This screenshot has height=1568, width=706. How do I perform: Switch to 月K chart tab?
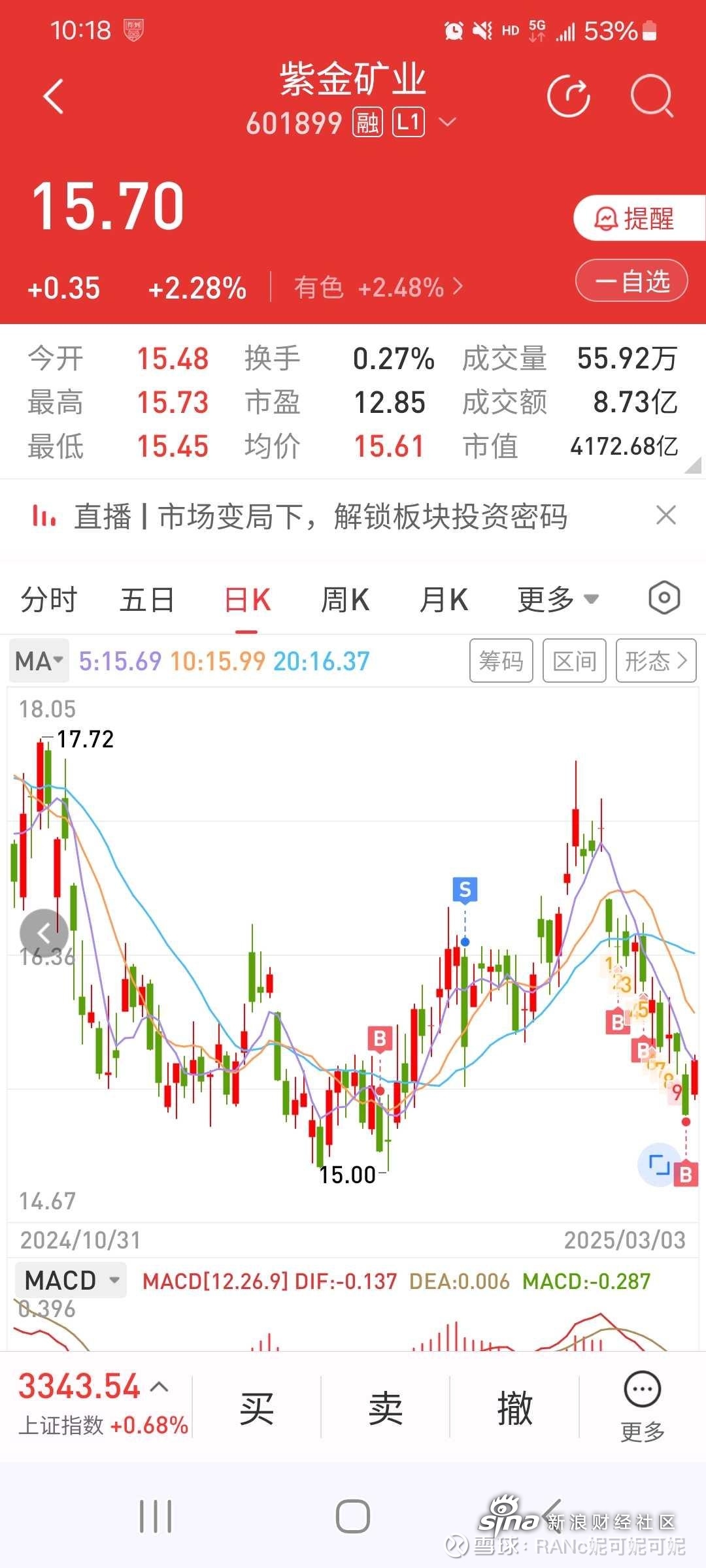coord(444,600)
